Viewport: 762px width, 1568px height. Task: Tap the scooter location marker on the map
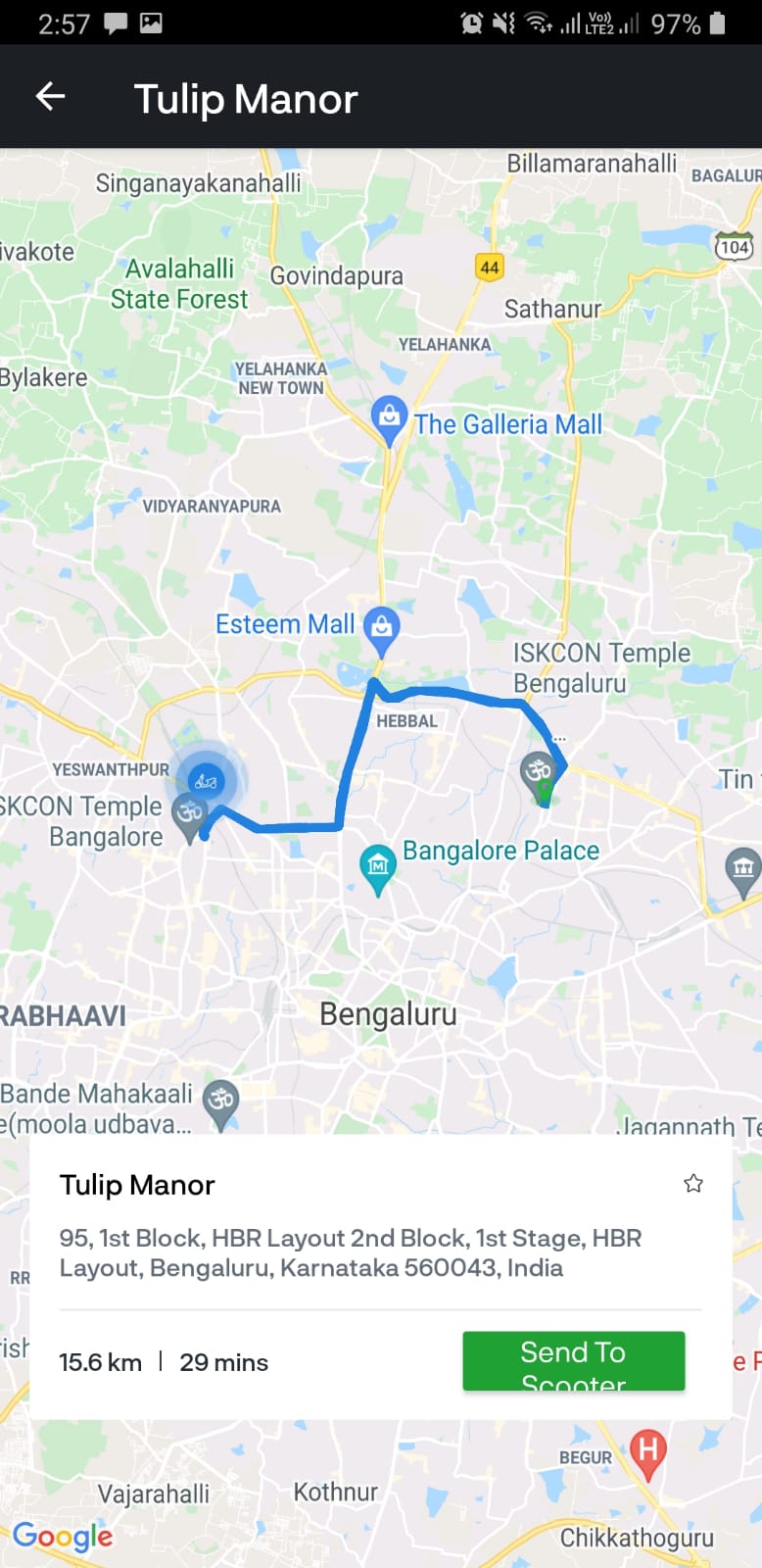coord(206,781)
